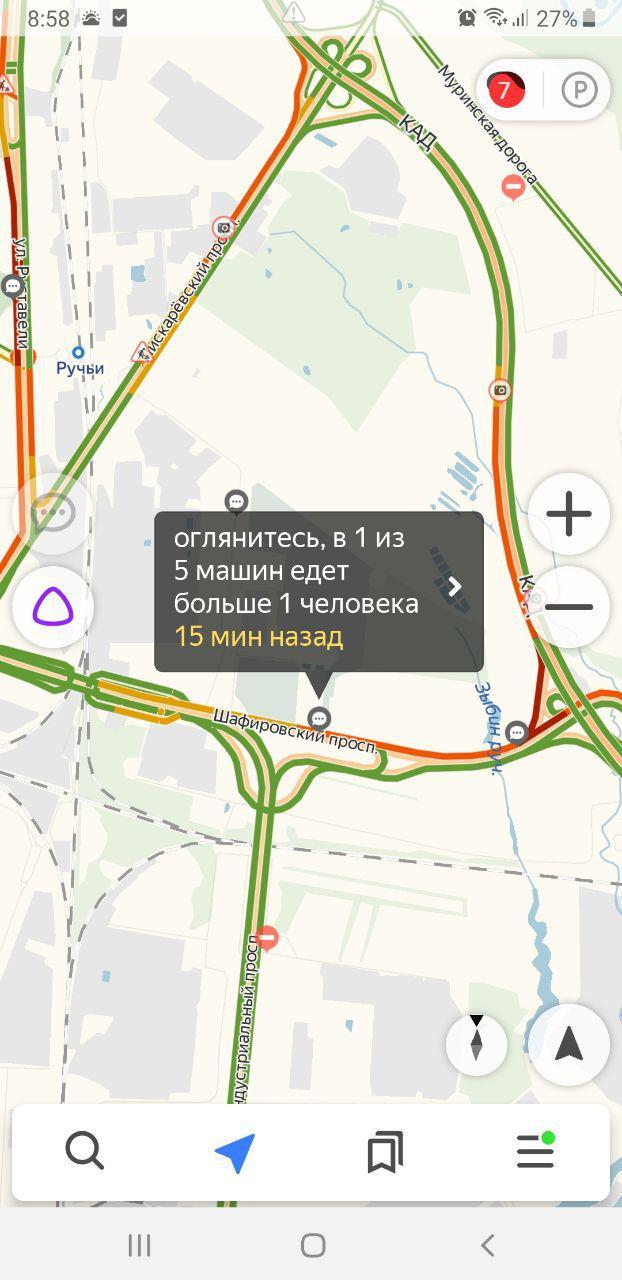Open Alice voice assistant
622x1280 pixels.
click(x=53, y=607)
